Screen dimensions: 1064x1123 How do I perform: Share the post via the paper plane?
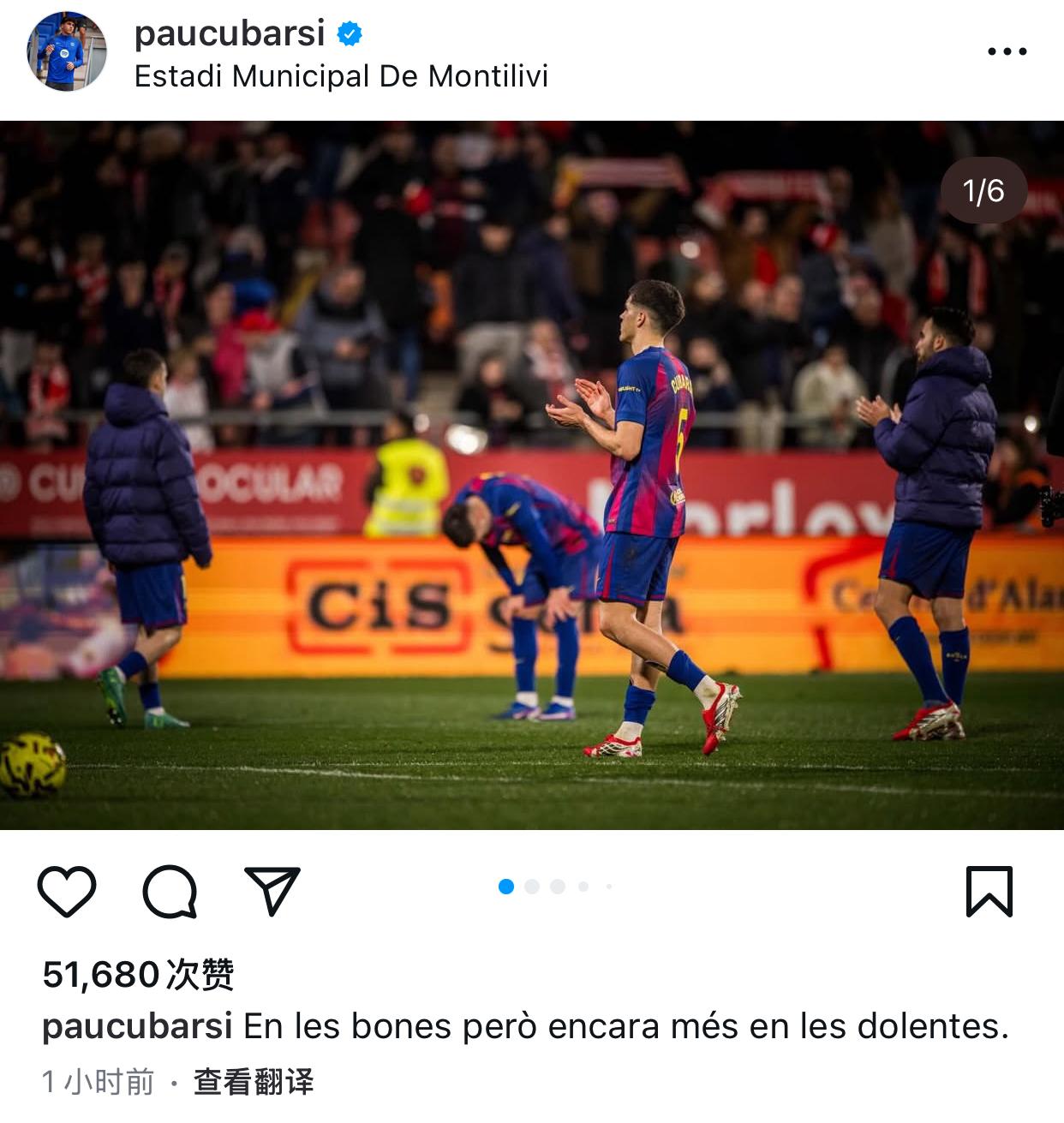pyautogui.click(x=272, y=892)
